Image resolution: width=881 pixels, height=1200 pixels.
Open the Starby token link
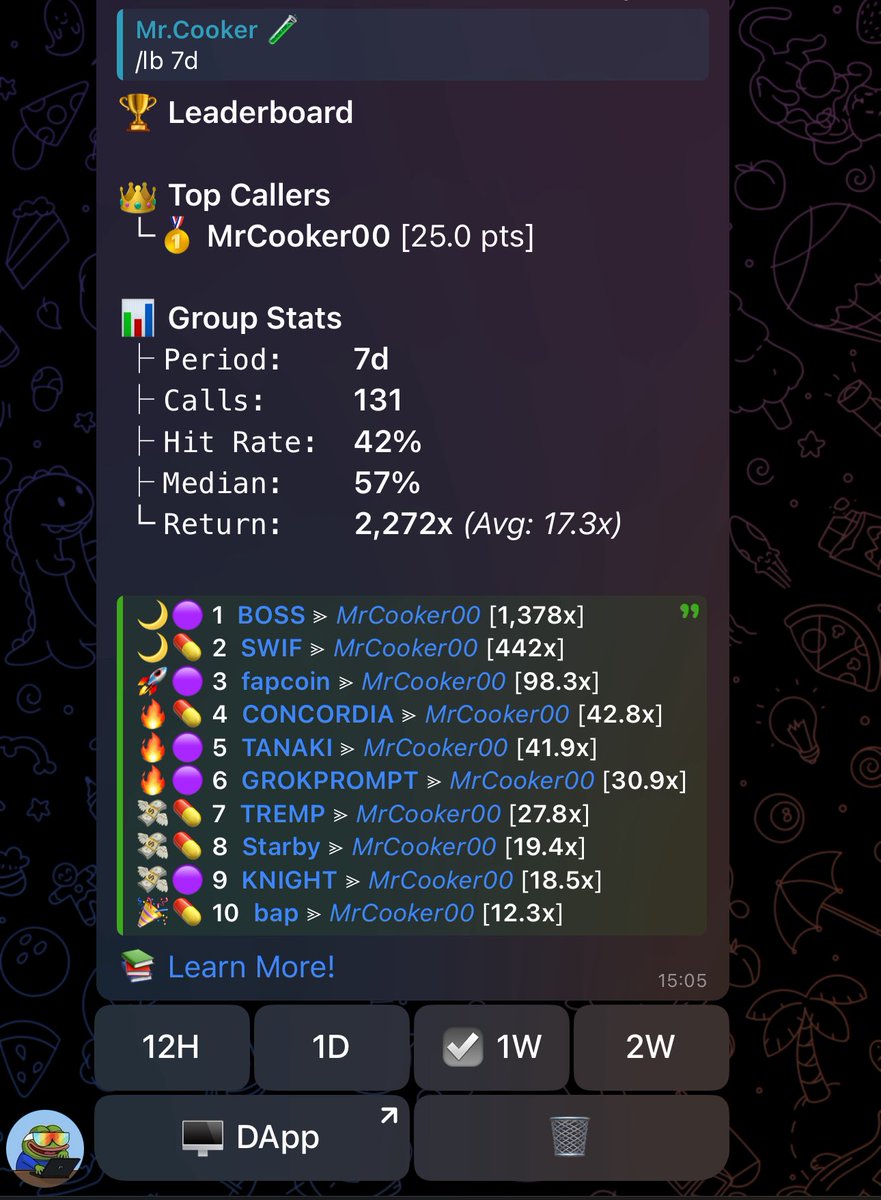(280, 846)
